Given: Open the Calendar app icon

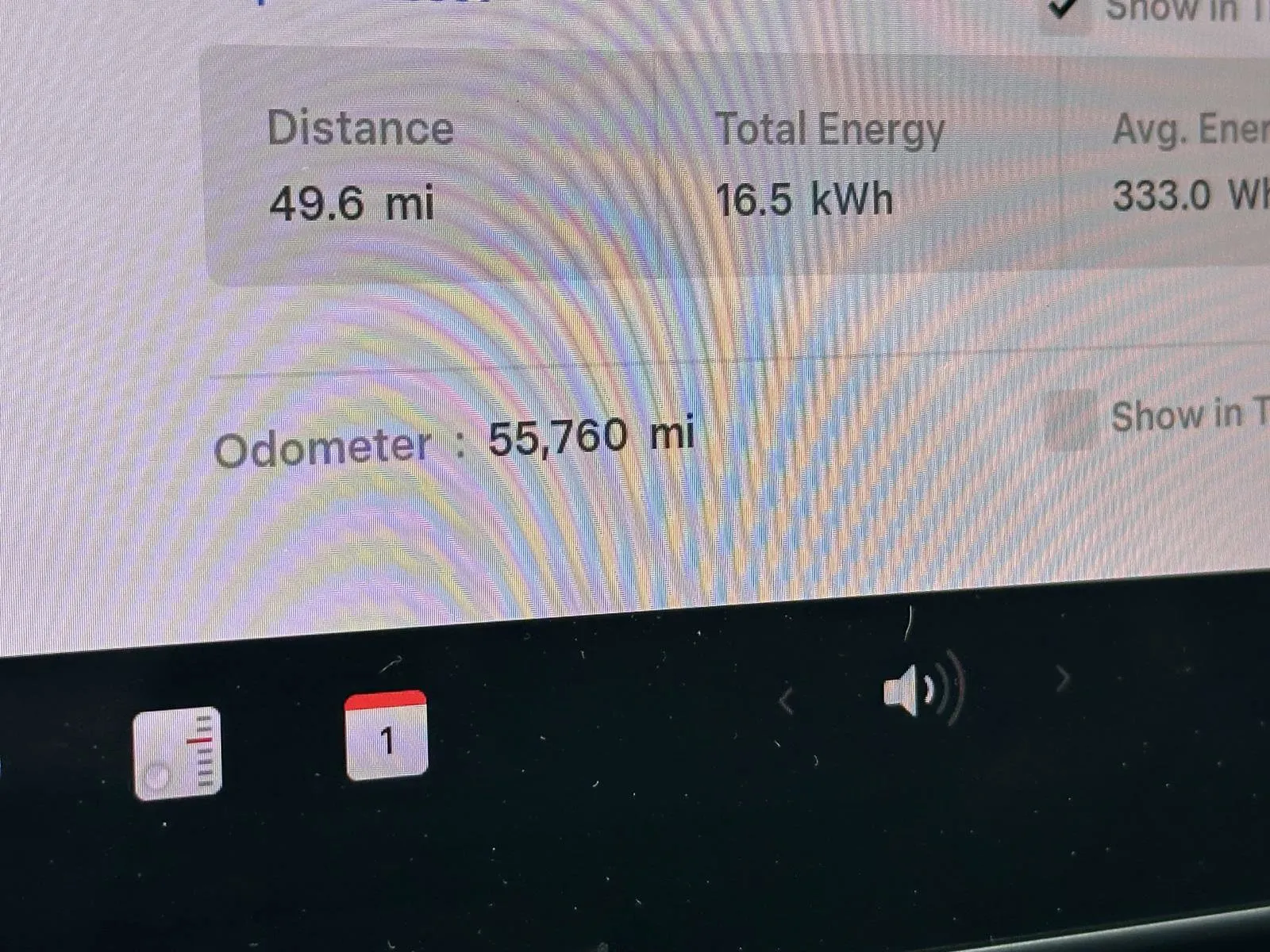Looking at the screenshot, I should pyautogui.click(x=387, y=736).
